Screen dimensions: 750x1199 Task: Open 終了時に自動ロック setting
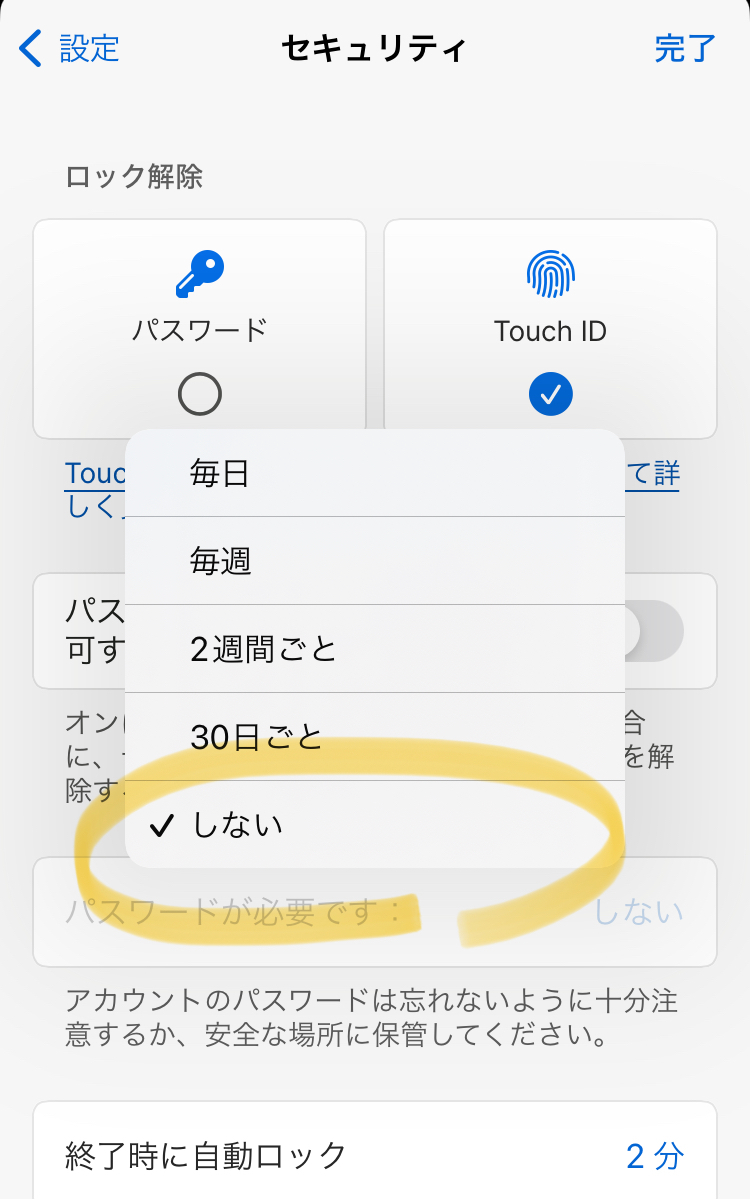(375, 1155)
